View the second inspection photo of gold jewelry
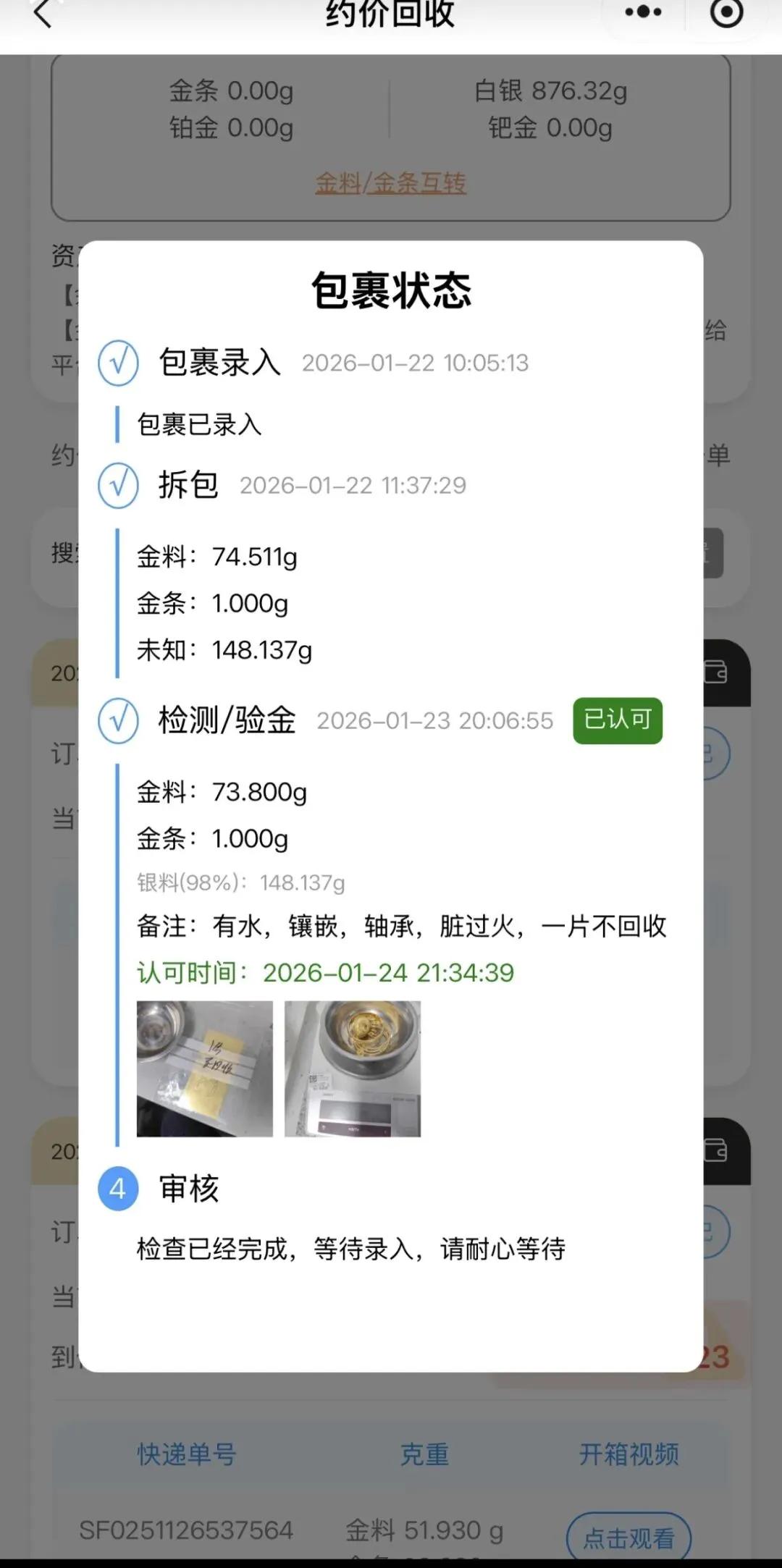This screenshot has width=782, height=1568. (353, 1068)
